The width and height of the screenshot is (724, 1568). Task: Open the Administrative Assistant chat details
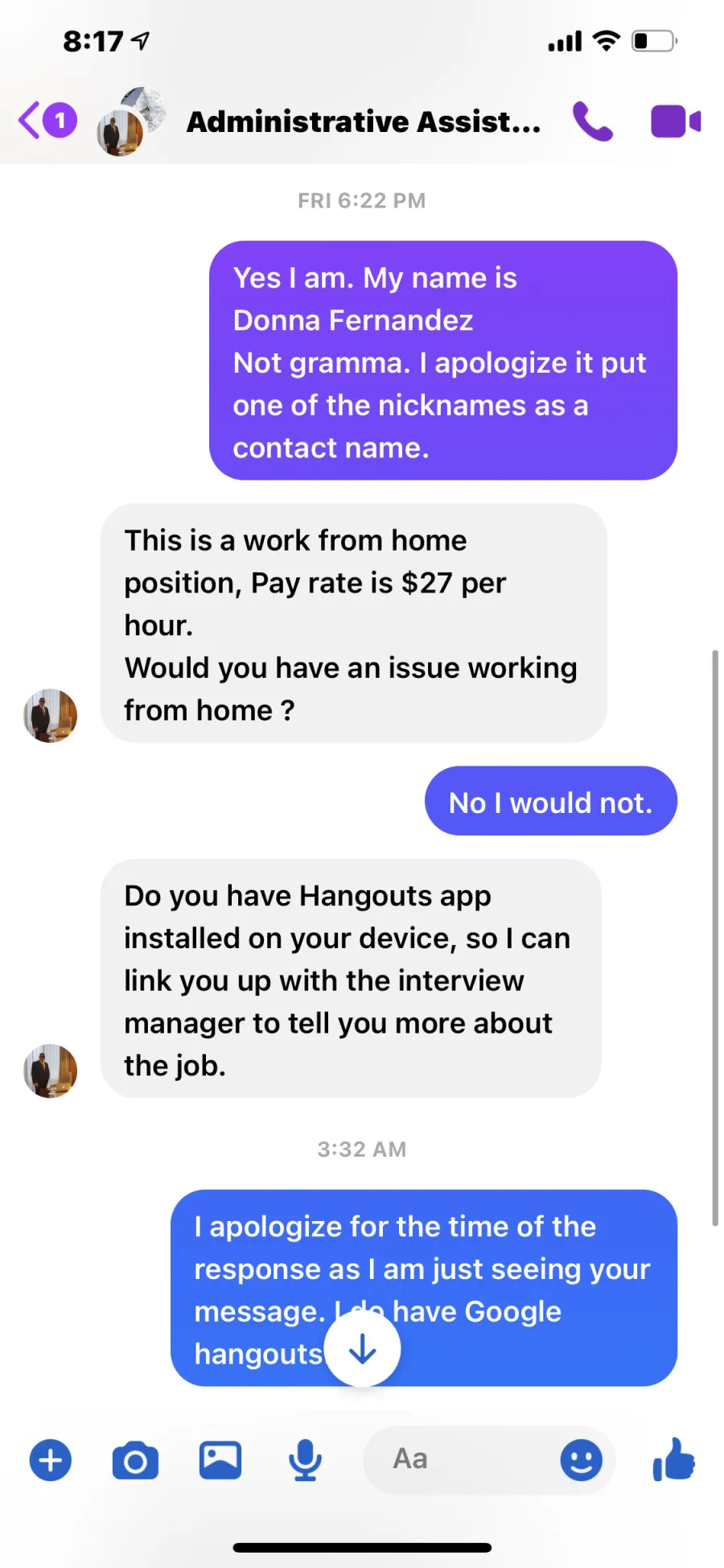pos(363,122)
